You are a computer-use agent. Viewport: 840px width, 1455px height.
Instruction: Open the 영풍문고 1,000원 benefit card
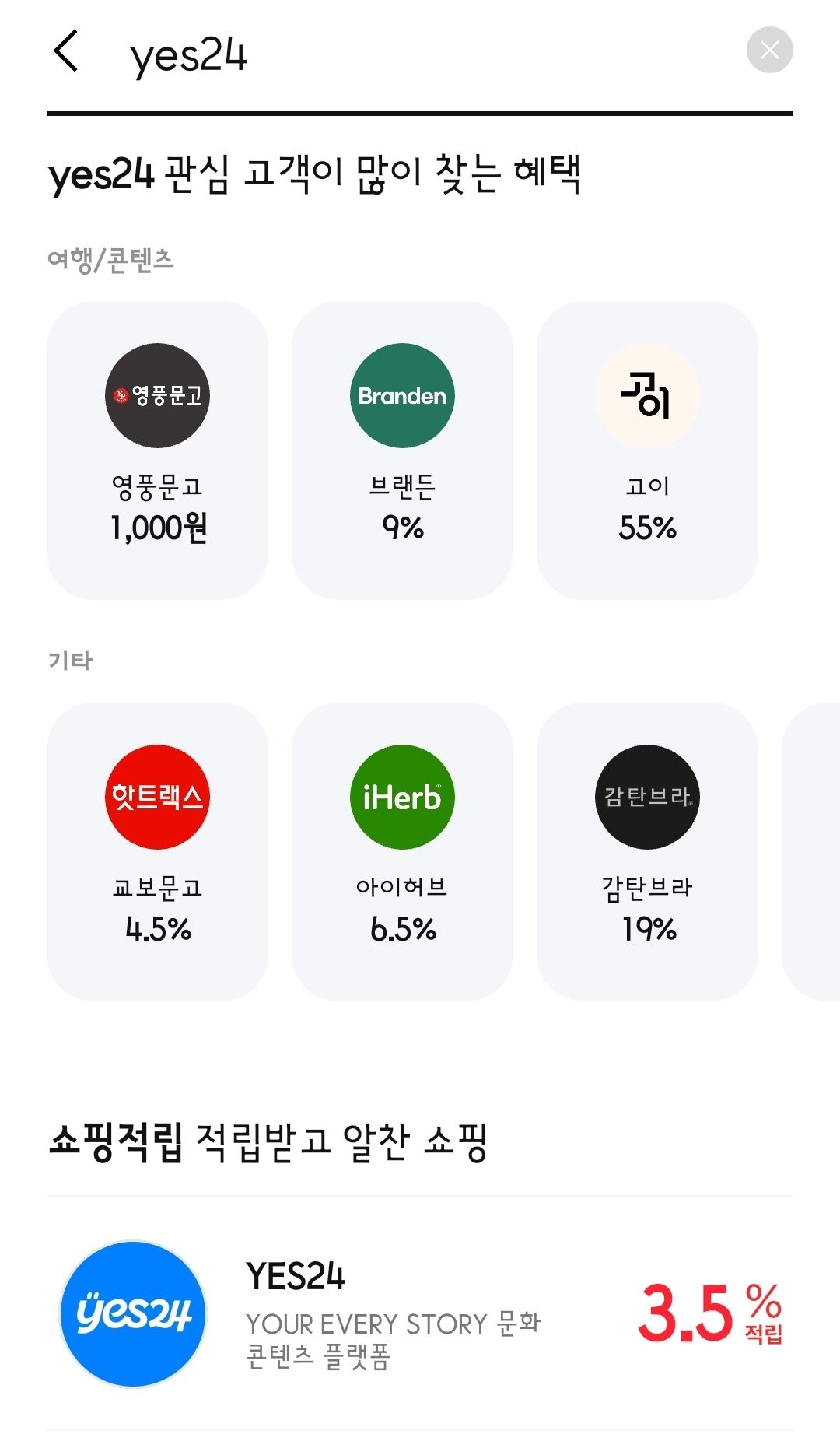coord(157,450)
